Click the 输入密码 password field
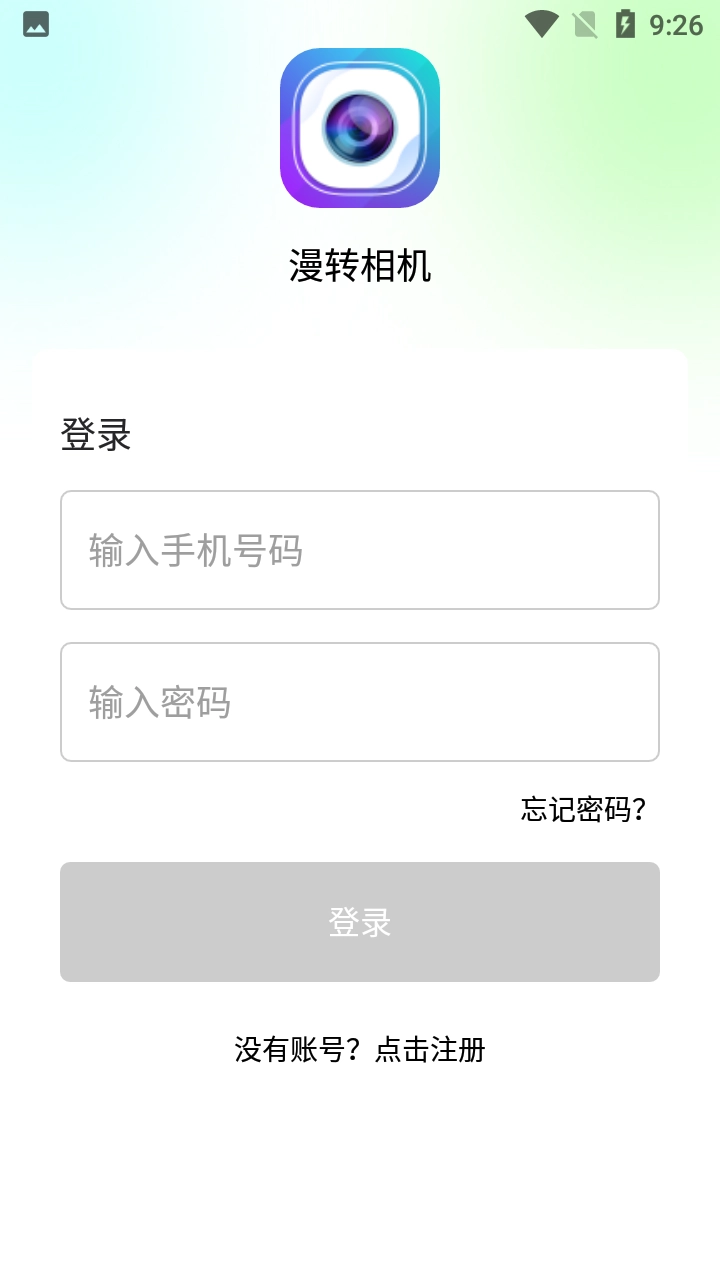The height and width of the screenshot is (1280, 720). [360, 701]
